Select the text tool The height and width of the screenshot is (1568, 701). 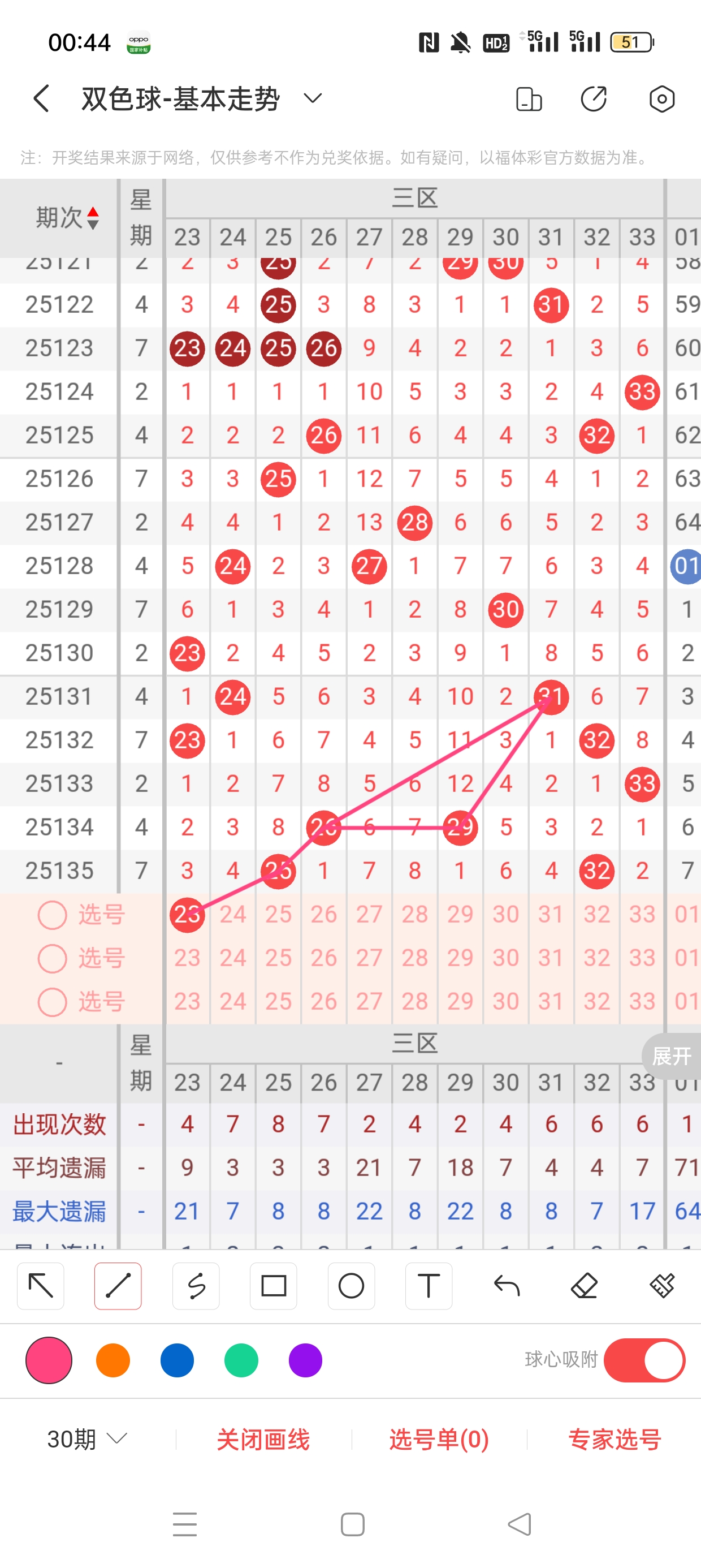click(429, 1286)
